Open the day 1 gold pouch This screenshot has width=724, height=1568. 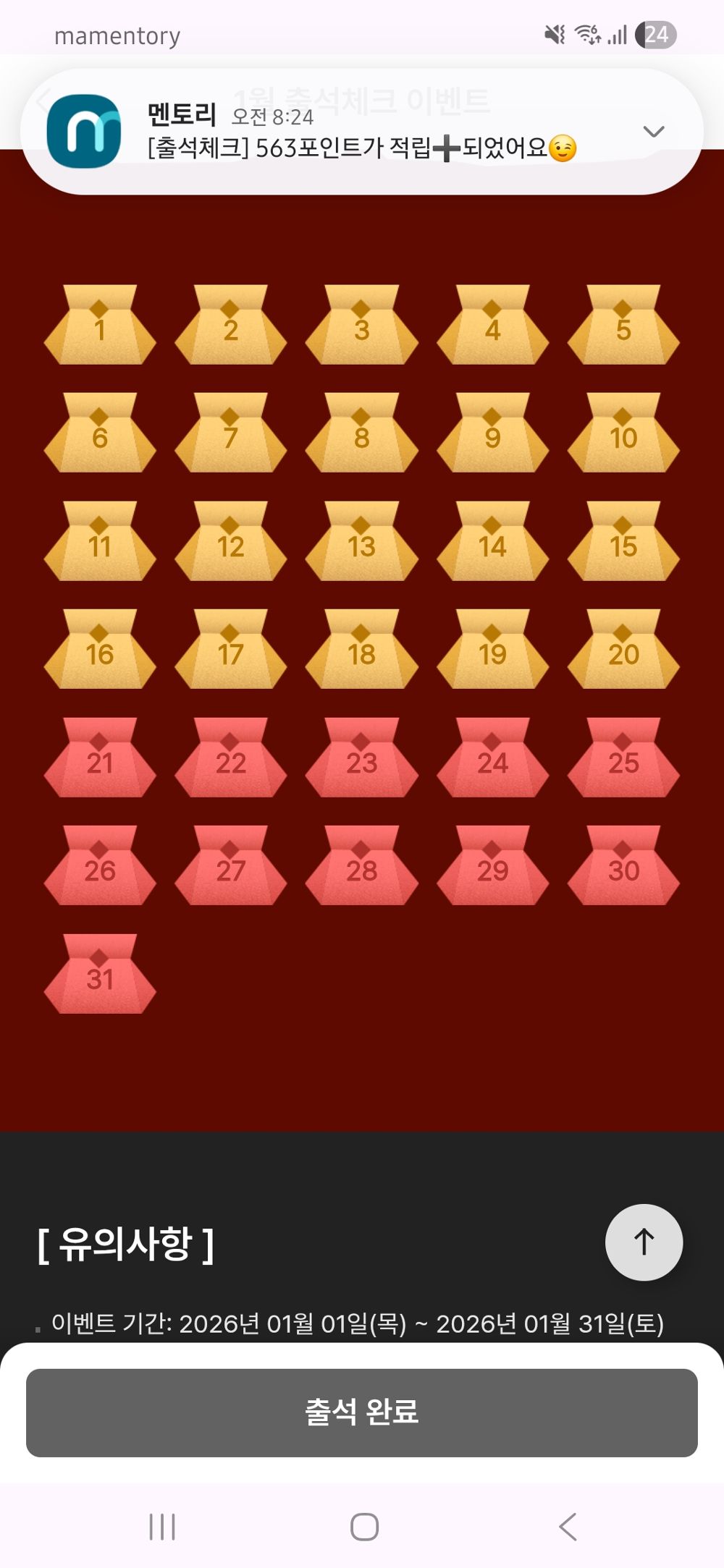pos(100,326)
